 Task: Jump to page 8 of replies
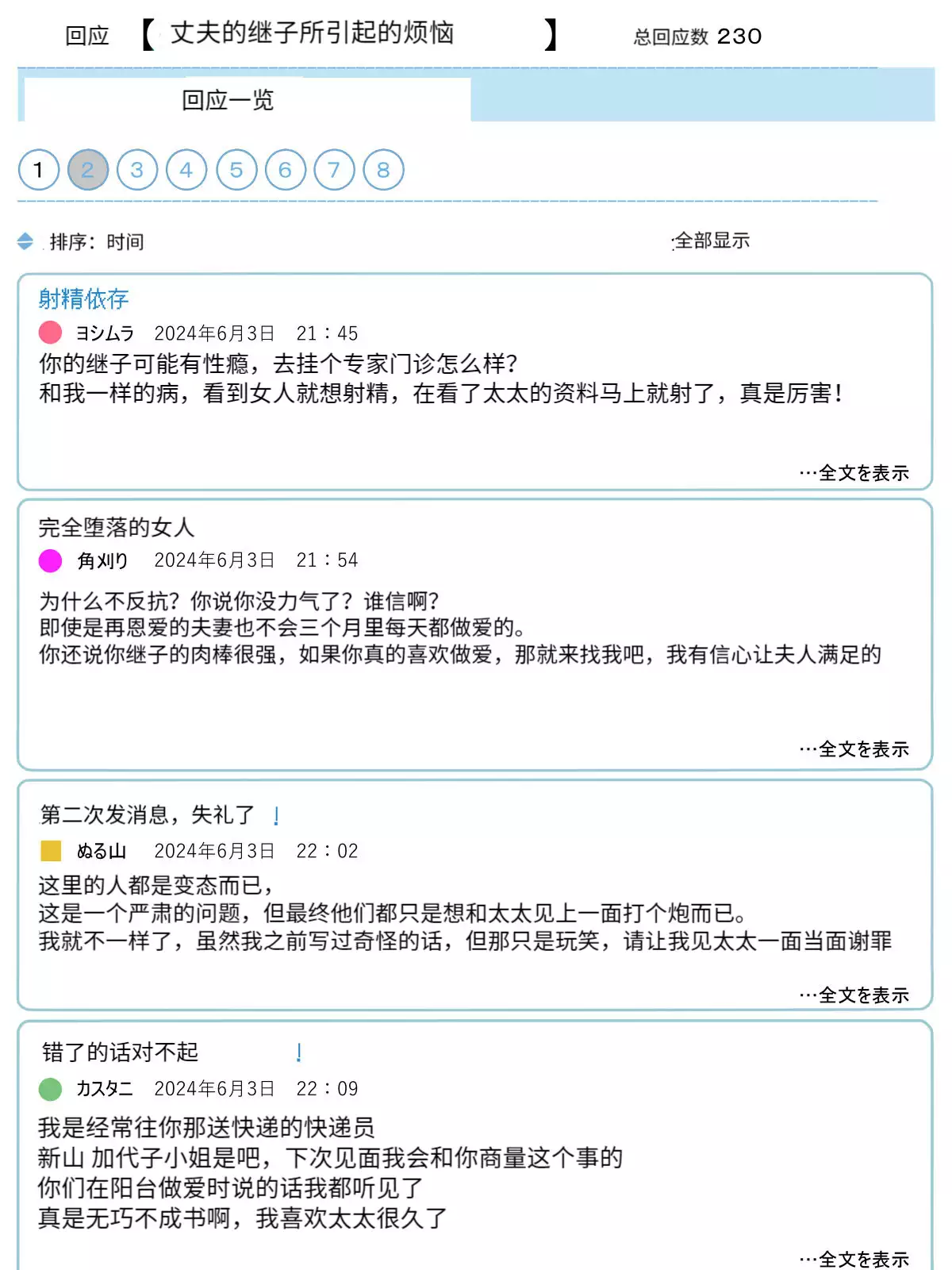[383, 170]
